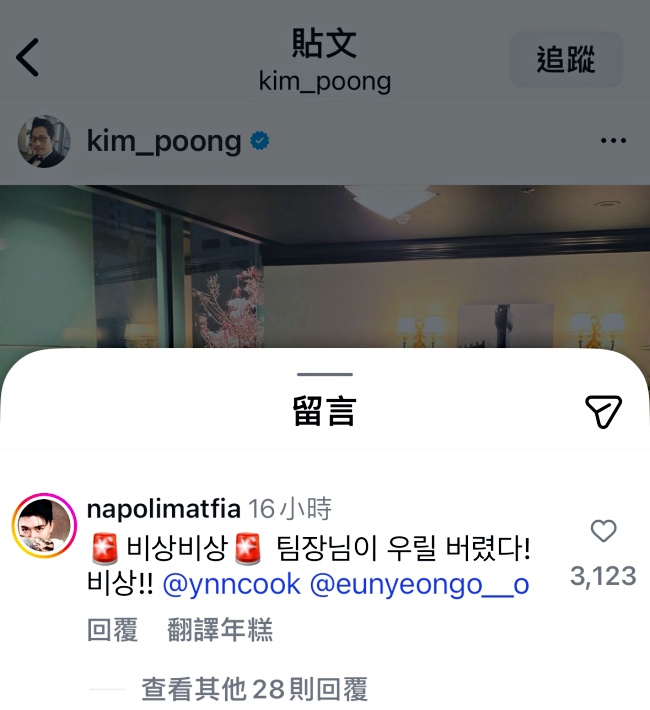Viewport: 650px width, 710px height.
Task: Translate the comment with 翻譯年糕
Action: [x=219, y=630]
